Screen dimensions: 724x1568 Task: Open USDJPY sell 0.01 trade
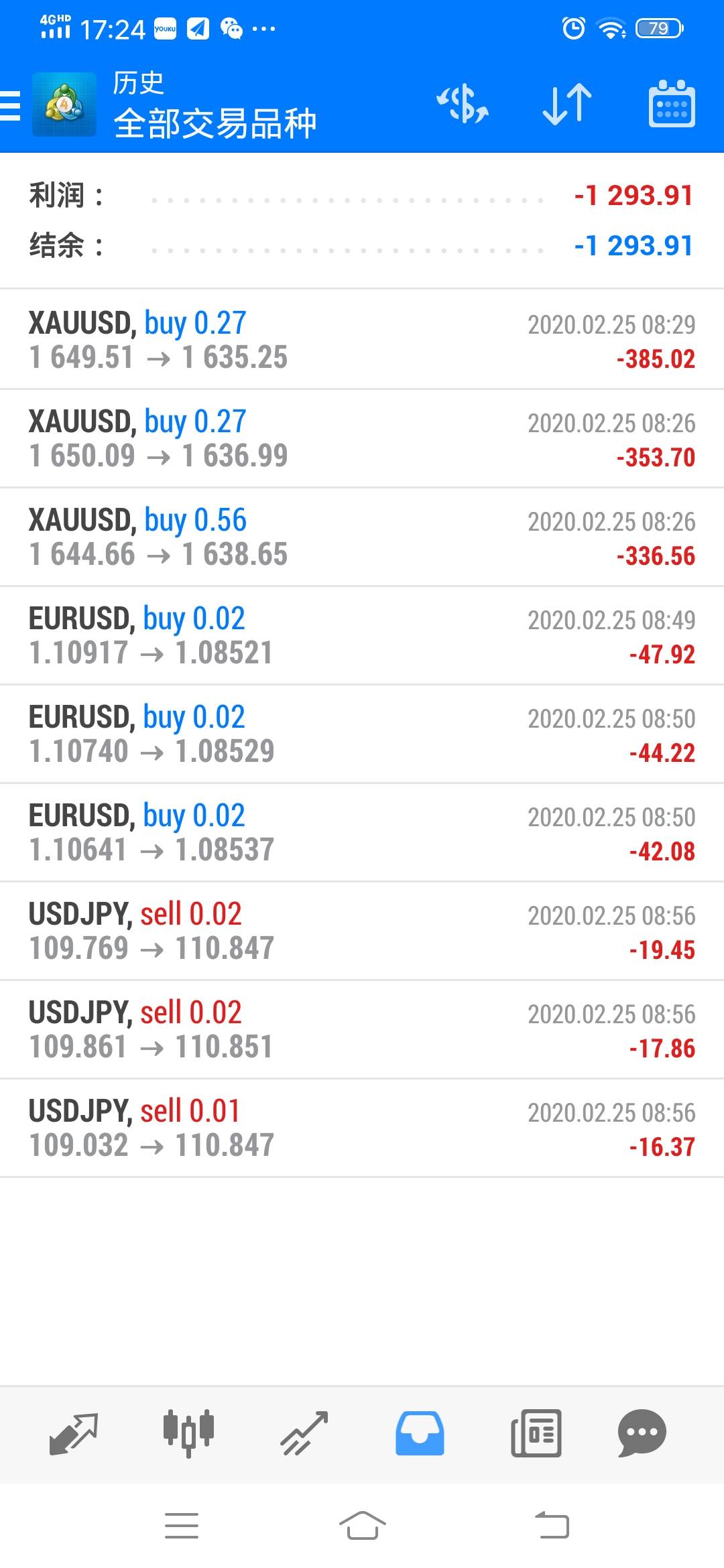(x=362, y=1128)
